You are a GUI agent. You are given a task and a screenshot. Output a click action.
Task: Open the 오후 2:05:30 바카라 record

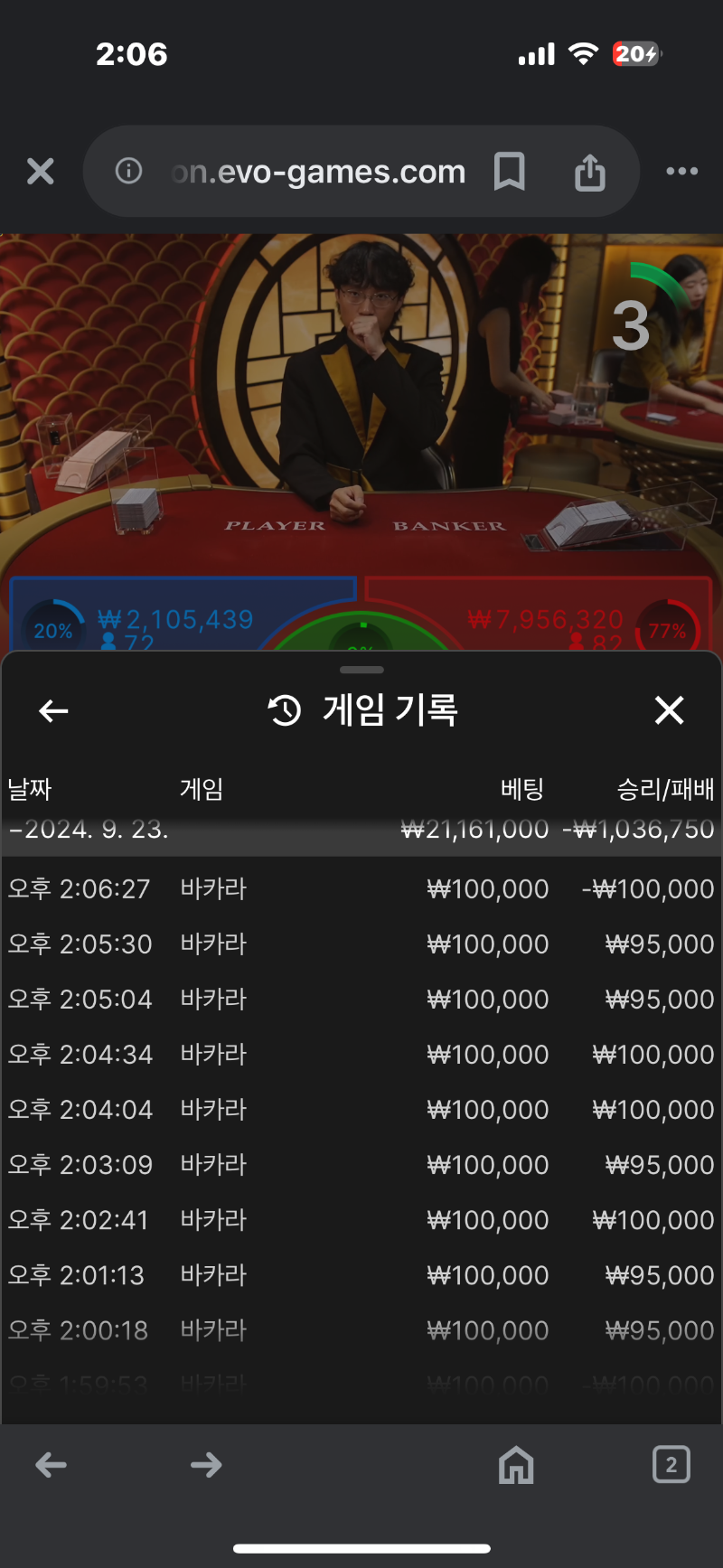point(361,944)
